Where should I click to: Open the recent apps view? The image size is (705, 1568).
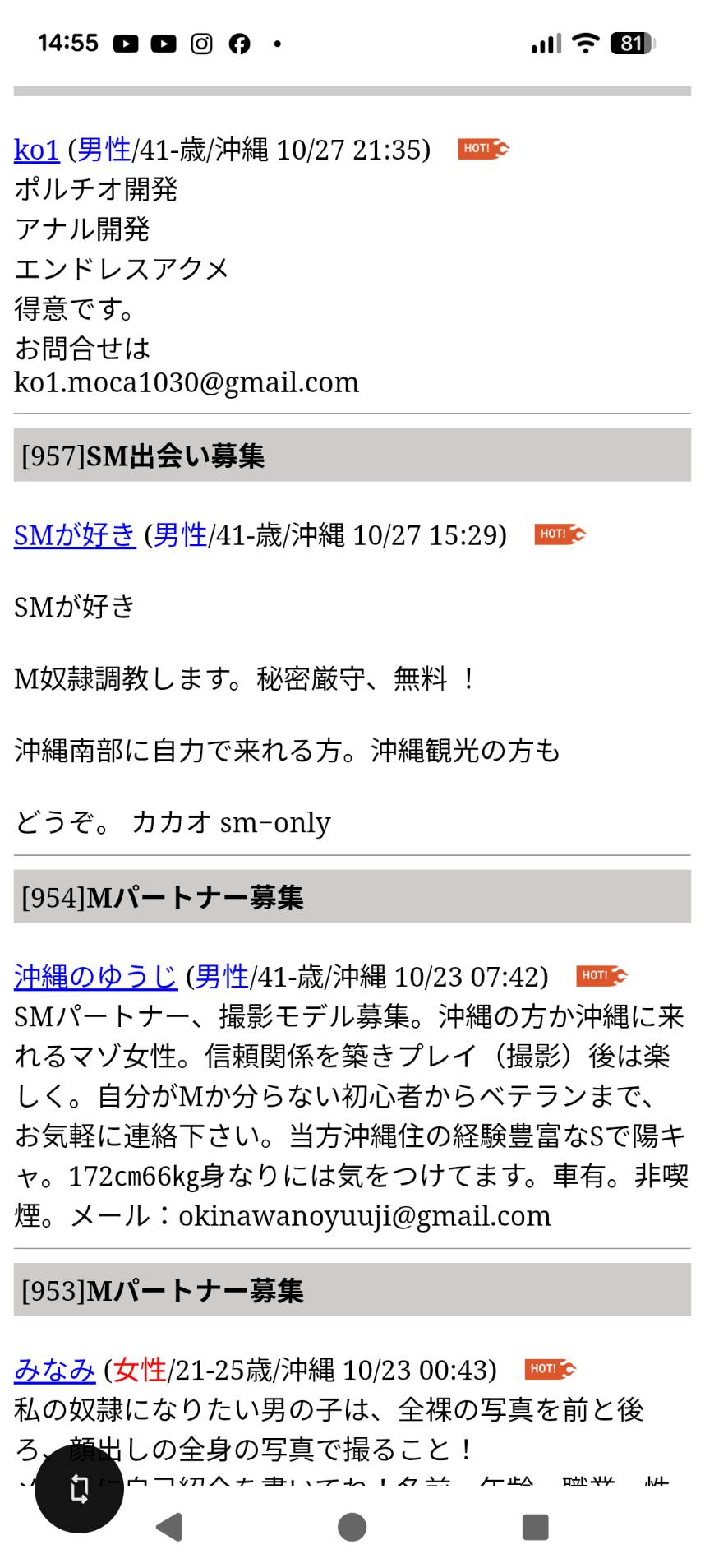click(535, 1527)
